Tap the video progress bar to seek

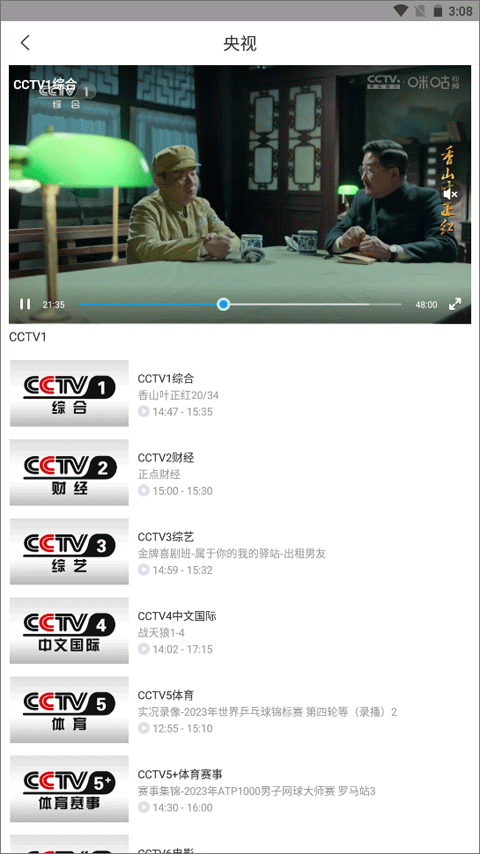[240, 304]
